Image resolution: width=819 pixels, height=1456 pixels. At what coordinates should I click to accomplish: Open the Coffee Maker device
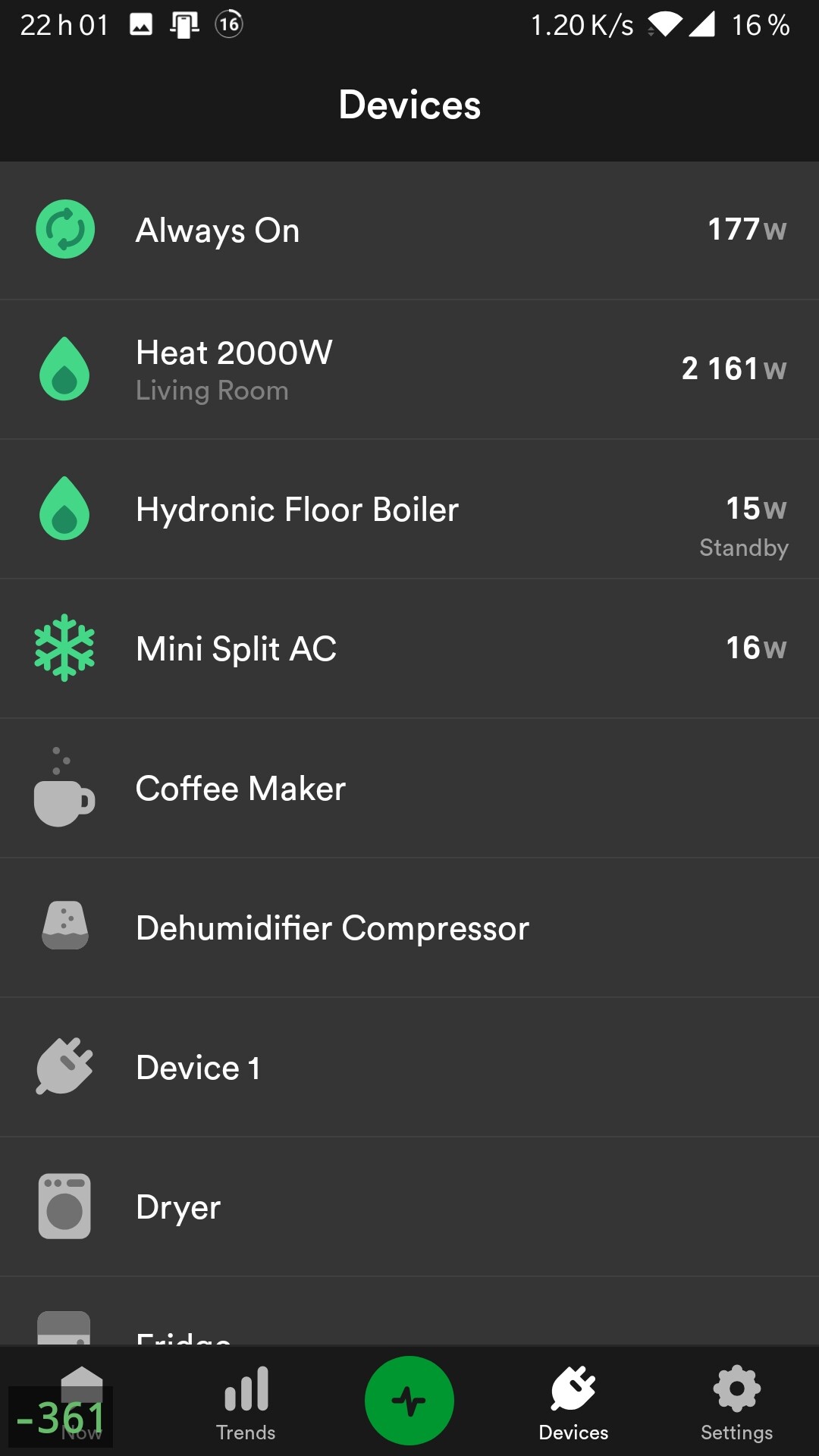[409, 788]
